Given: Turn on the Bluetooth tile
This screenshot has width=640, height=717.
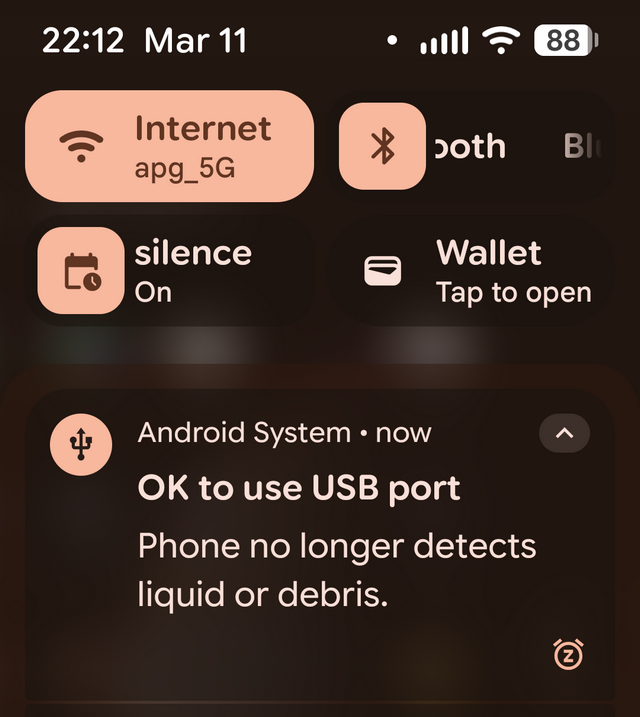Looking at the screenshot, I should click(383, 146).
